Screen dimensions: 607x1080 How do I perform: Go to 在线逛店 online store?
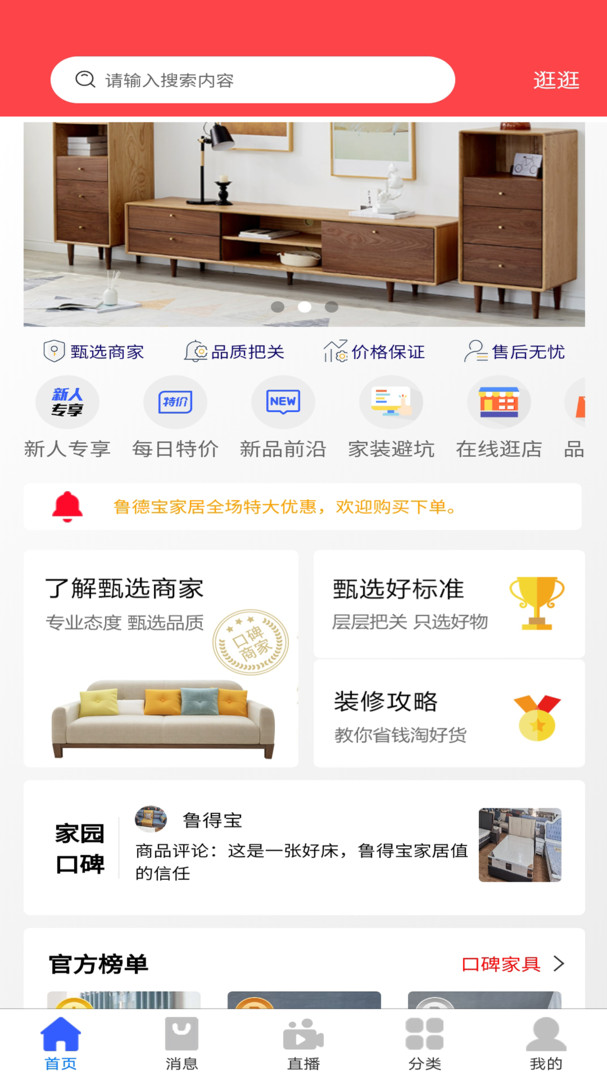click(x=499, y=418)
